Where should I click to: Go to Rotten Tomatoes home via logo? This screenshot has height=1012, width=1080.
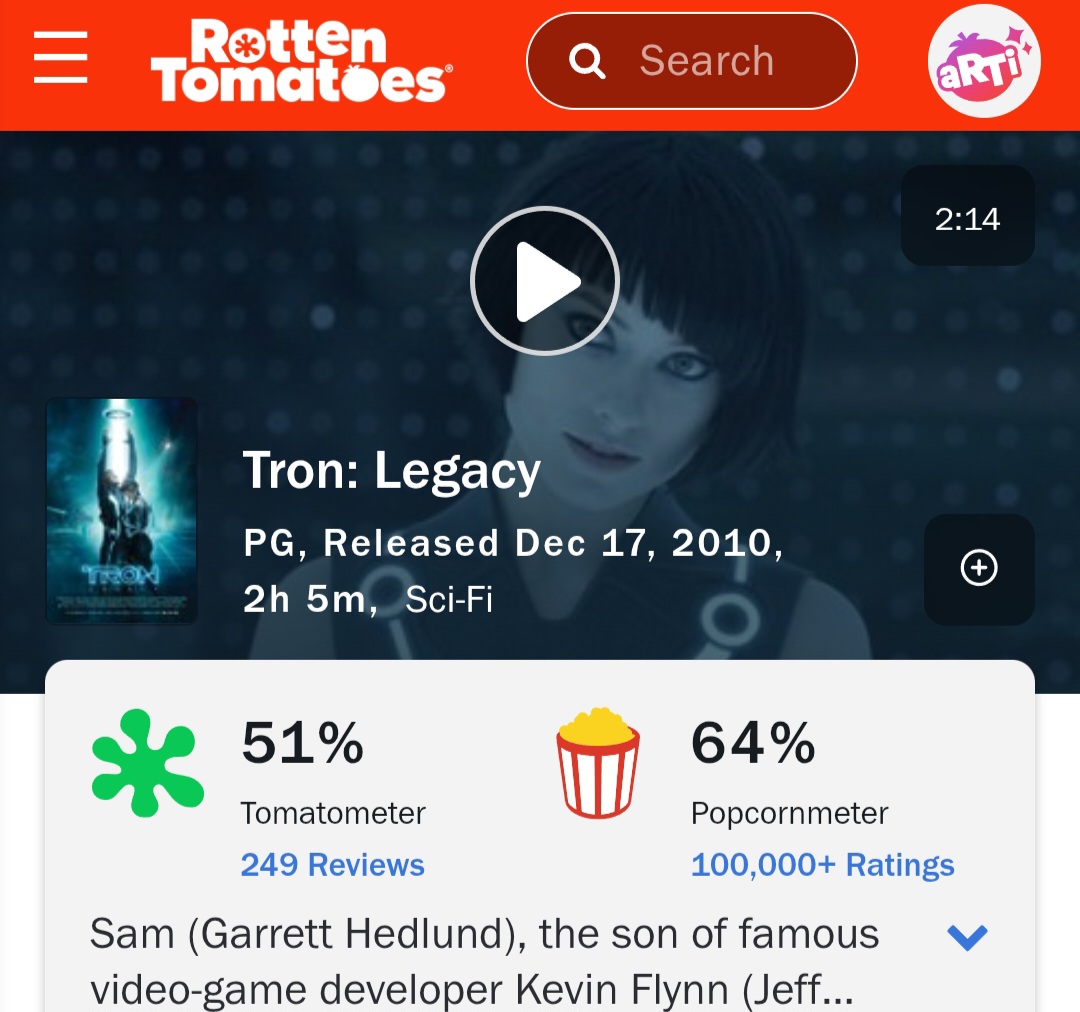(x=300, y=60)
